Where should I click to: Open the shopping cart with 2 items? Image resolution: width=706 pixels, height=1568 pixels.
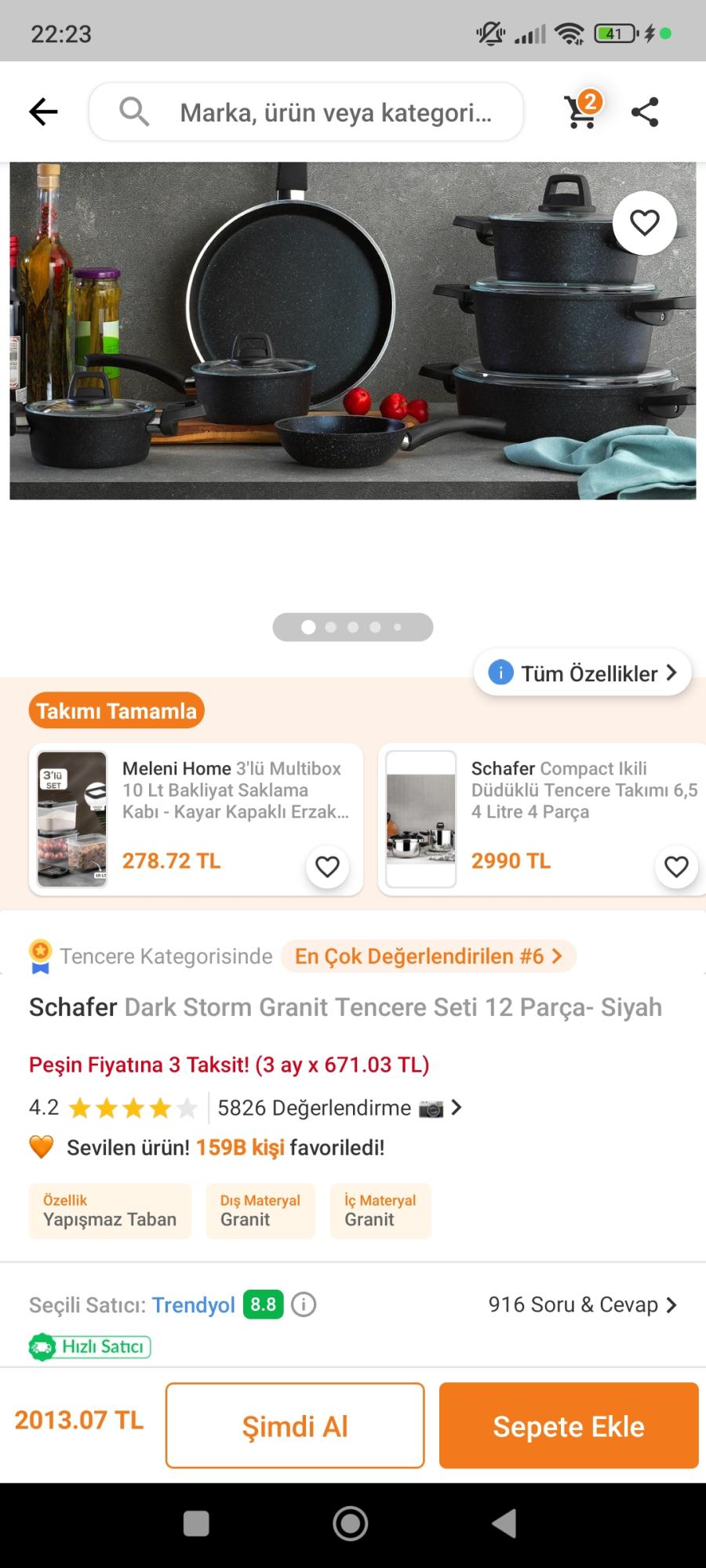(579, 111)
